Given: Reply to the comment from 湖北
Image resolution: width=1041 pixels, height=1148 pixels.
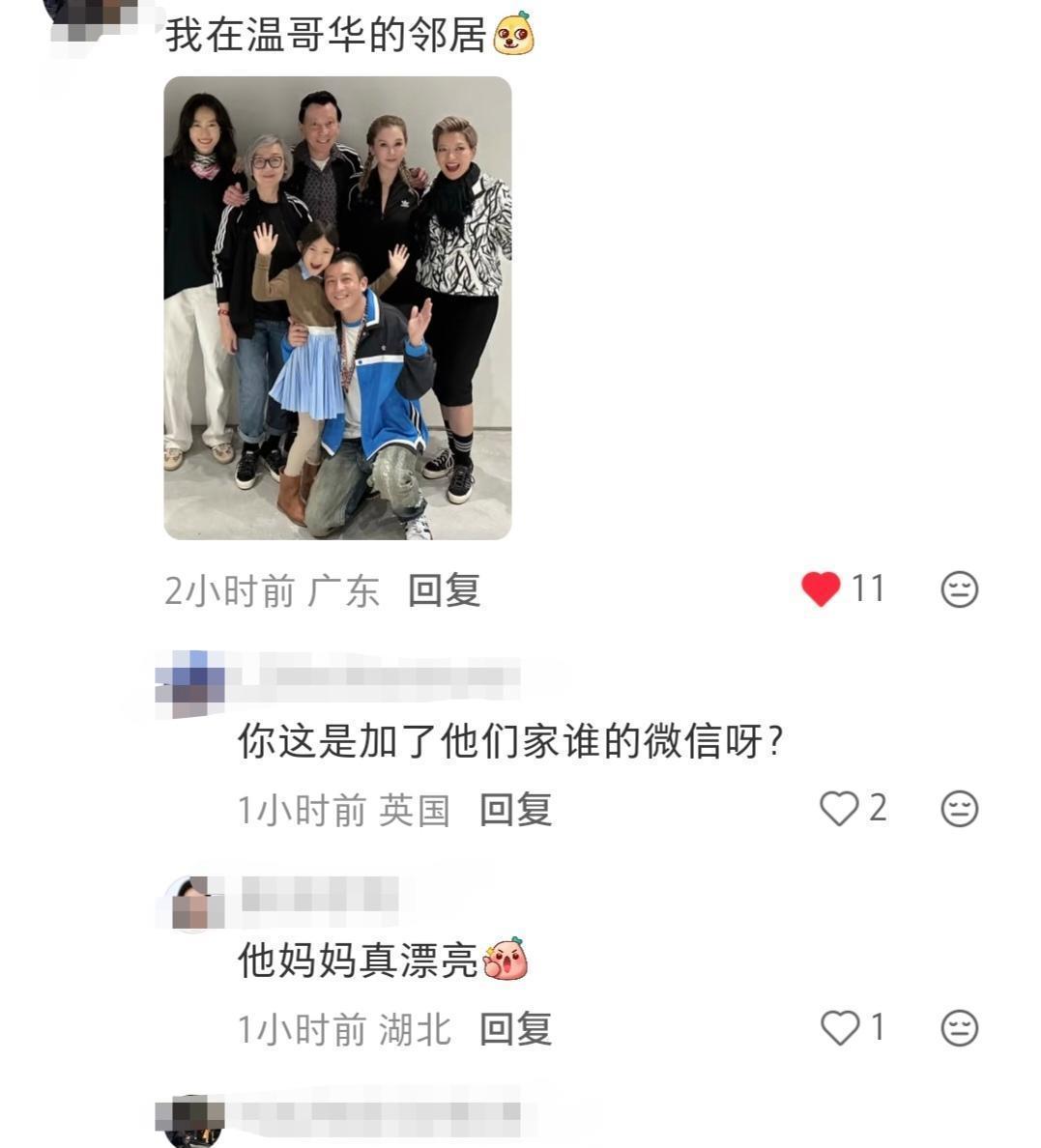Looking at the screenshot, I should click(515, 1029).
